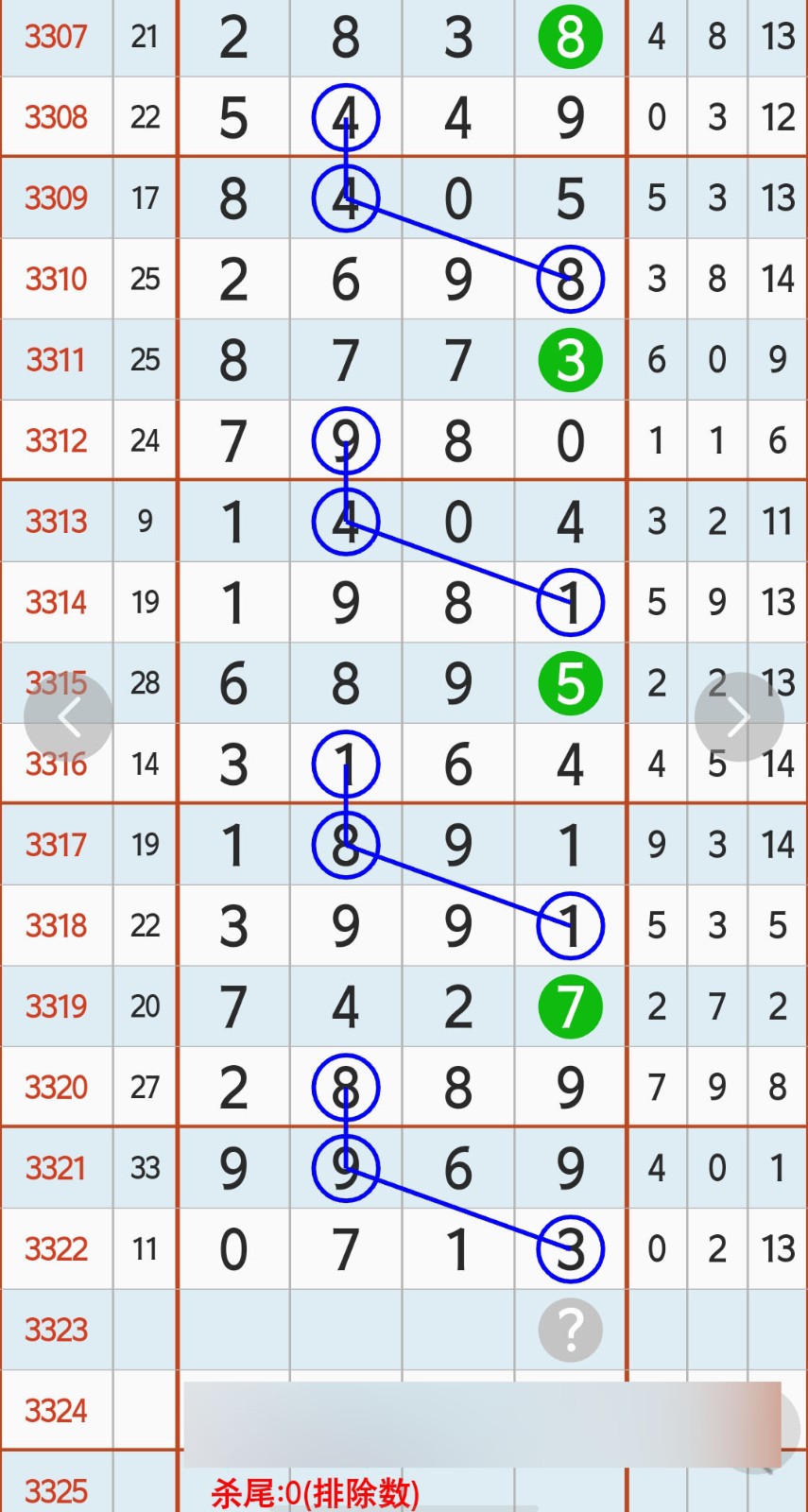This screenshot has width=808, height=1512.
Task: Toggle the circled 8 in row 3320
Action: (x=345, y=1087)
